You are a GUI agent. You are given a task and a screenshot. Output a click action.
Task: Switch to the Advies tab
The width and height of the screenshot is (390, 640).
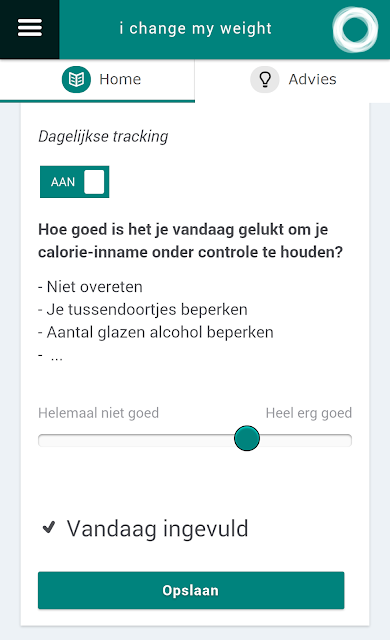[292, 80]
